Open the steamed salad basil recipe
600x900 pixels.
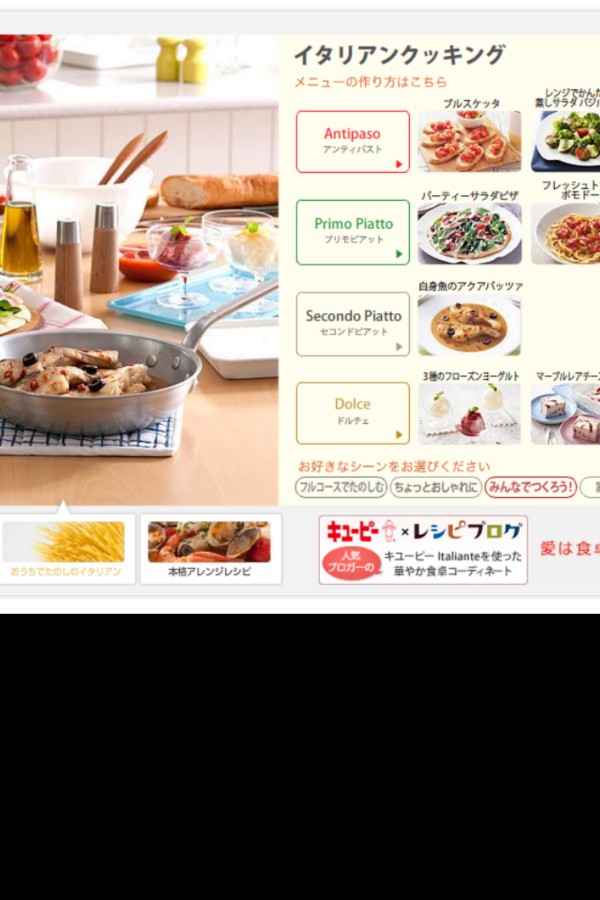(566, 141)
